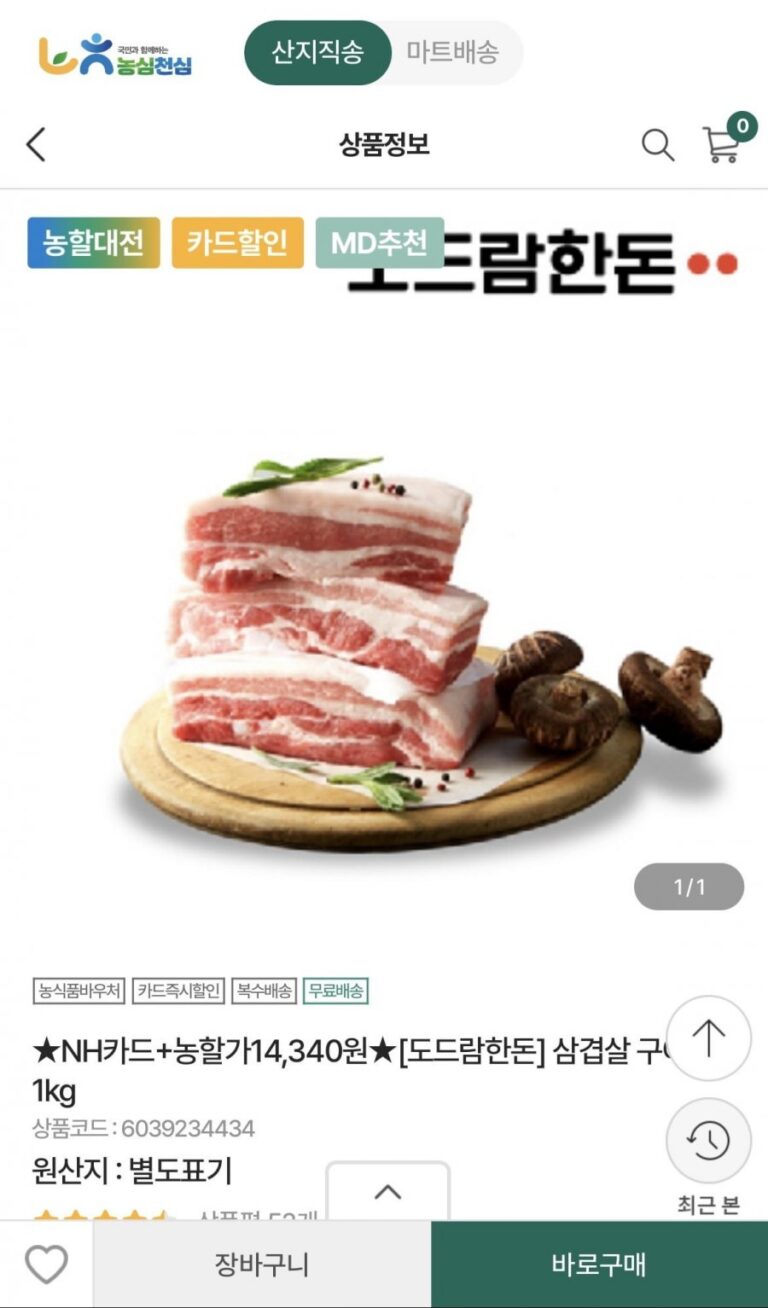
Task: Open the search magnifier icon
Action: [x=657, y=145]
